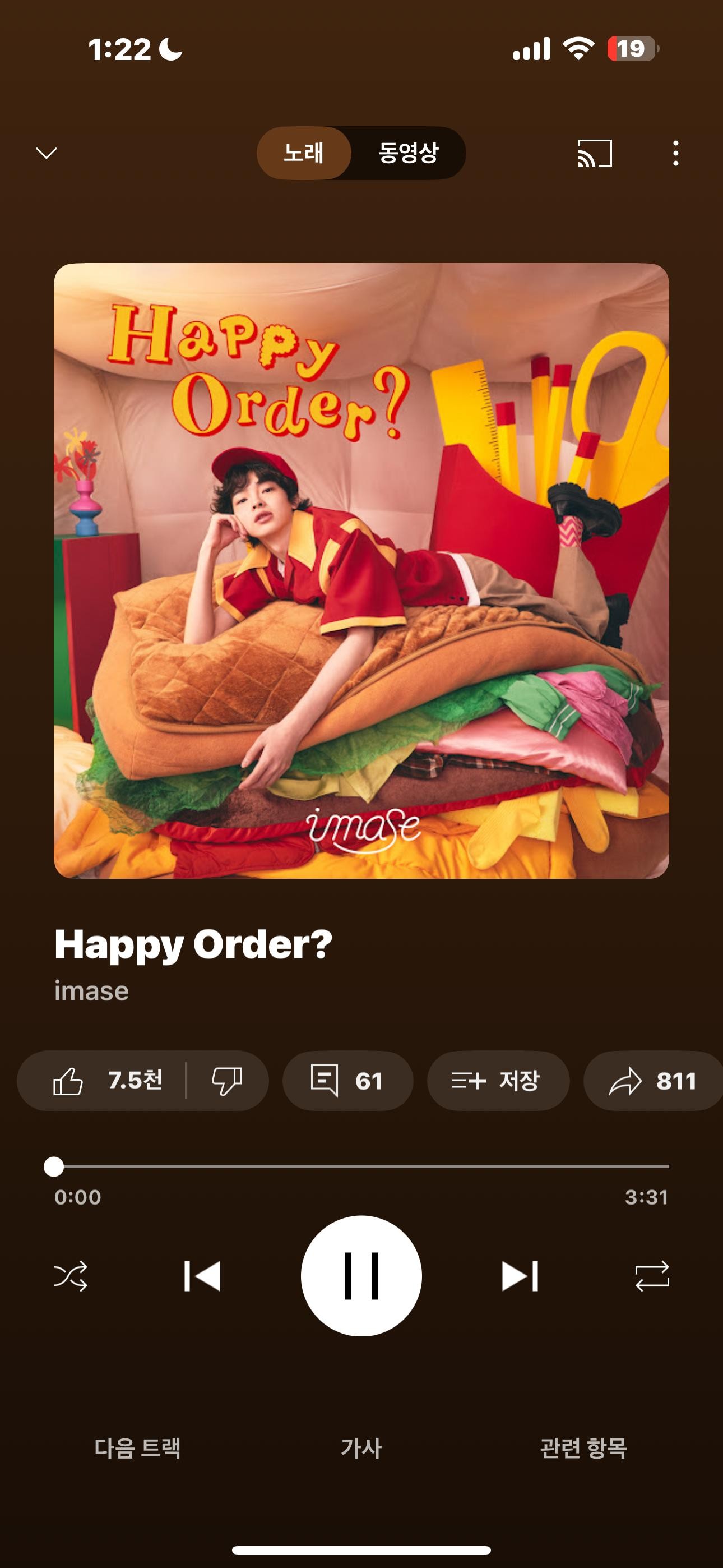Show the 가사 lyrics tab
The width and height of the screenshot is (723, 1568).
click(361, 1448)
